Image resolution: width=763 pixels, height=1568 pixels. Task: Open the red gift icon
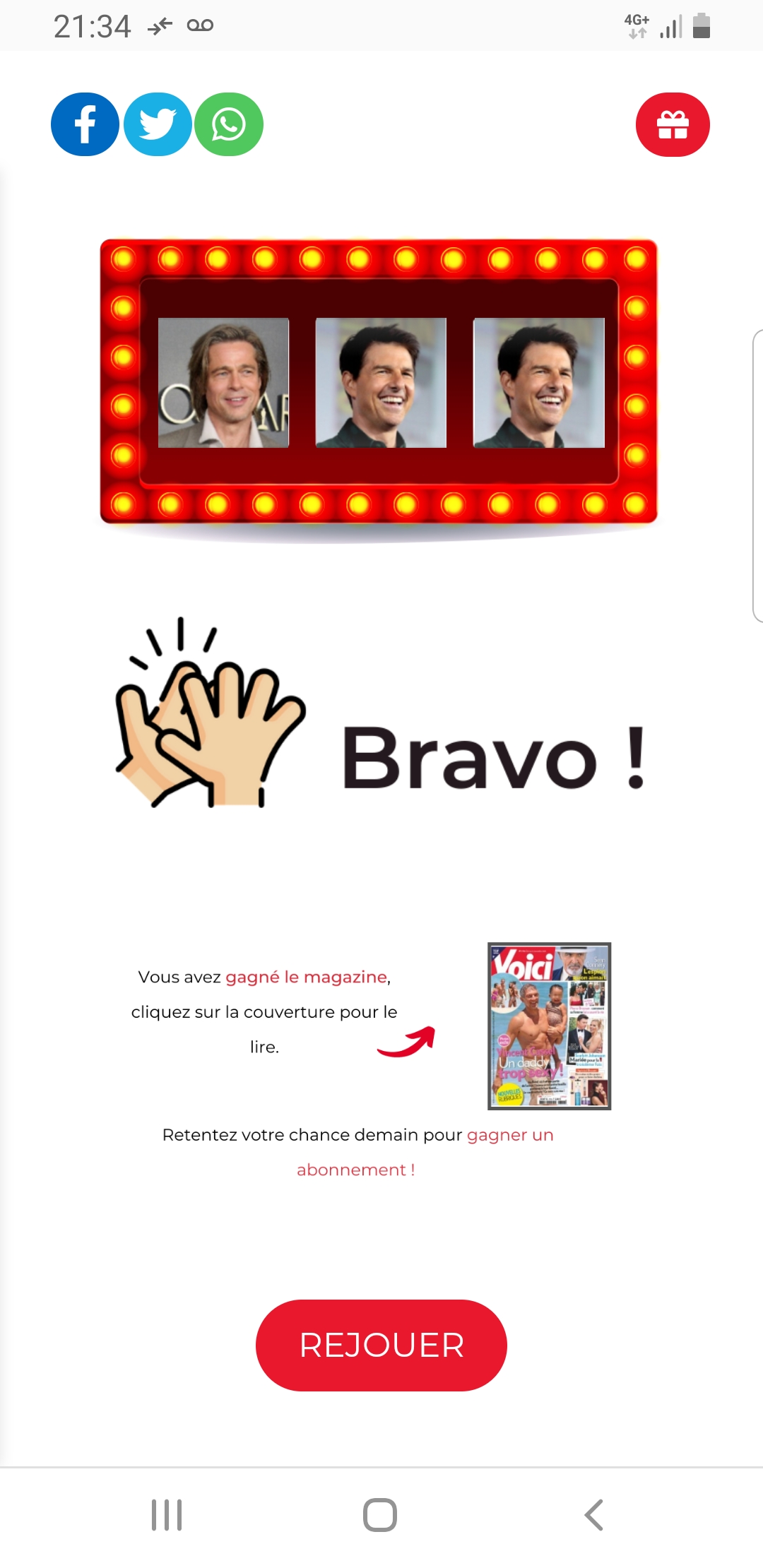(673, 124)
